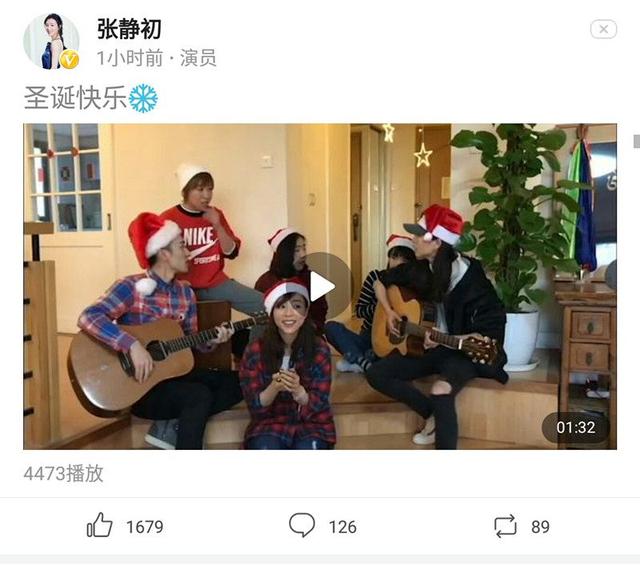The width and height of the screenshot is (640, 582).
Task: Play the 圣诞快乐 video
Action: click(x=321, y=286)
